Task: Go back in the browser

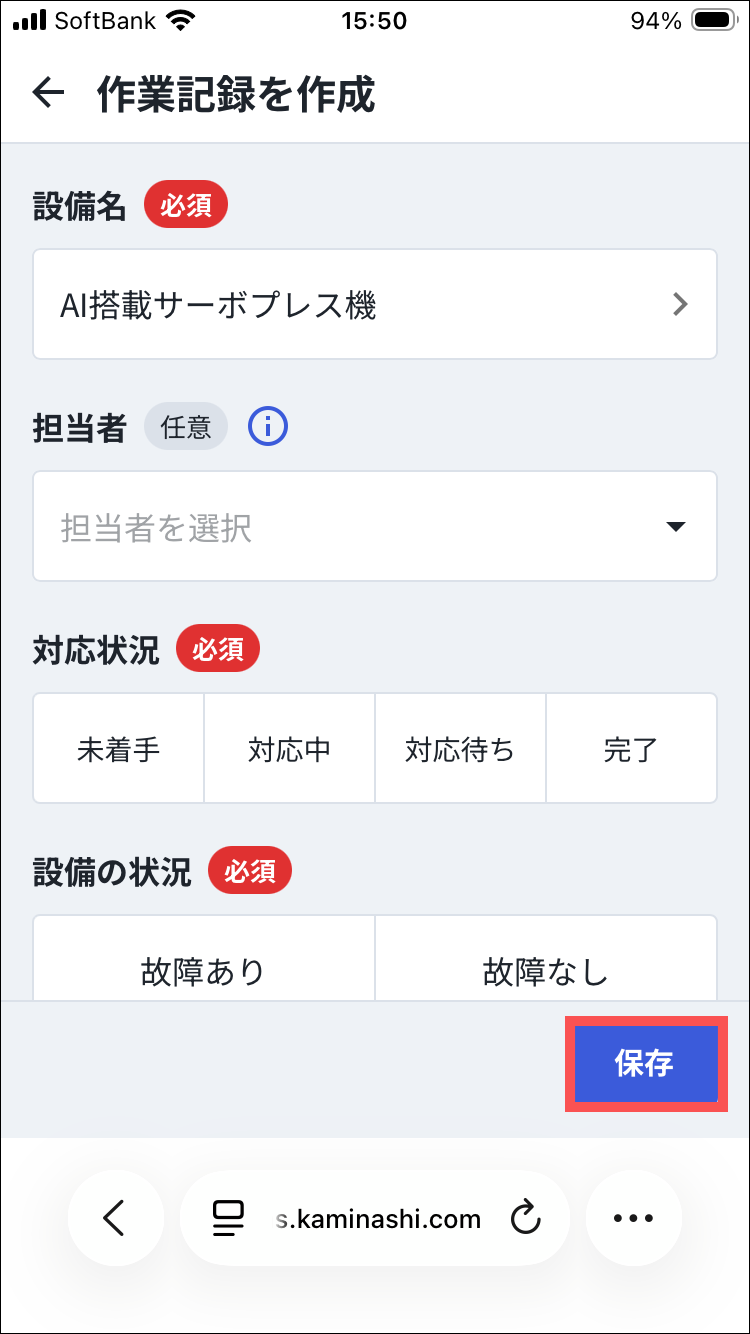Action: click(x=115, y=1218)
